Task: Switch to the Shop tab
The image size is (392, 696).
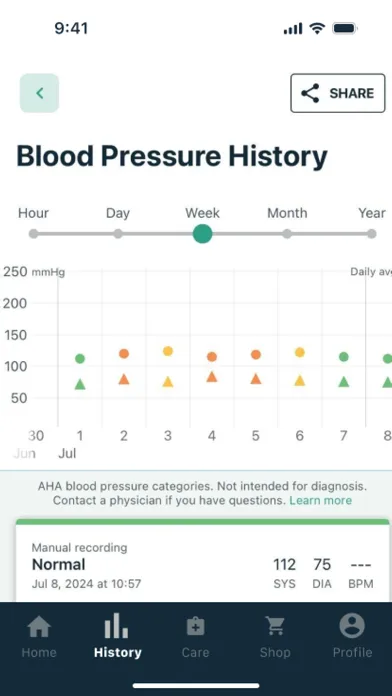Action: coord(275,636)
